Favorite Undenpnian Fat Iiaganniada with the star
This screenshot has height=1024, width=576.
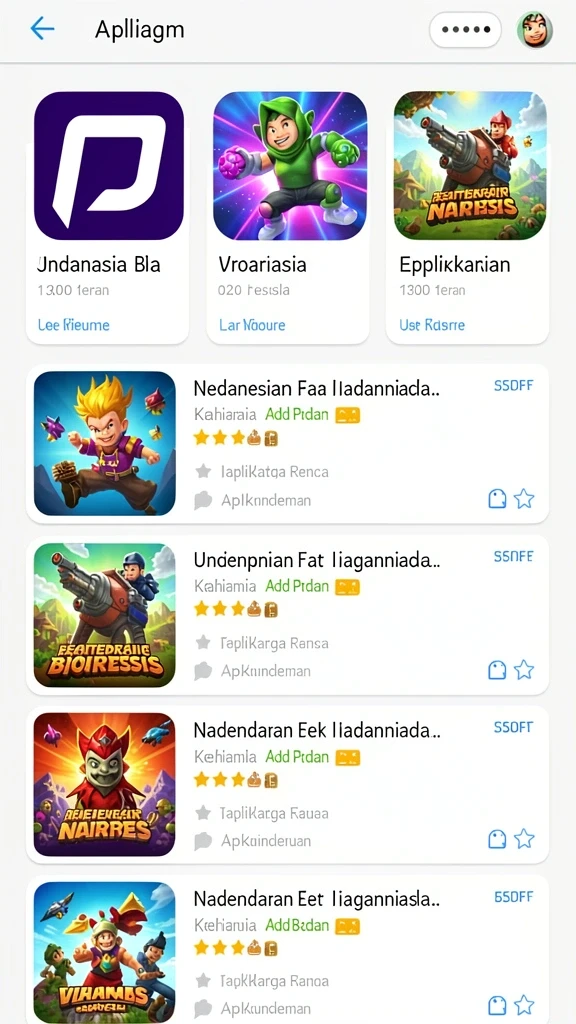(x=524, y=670)
